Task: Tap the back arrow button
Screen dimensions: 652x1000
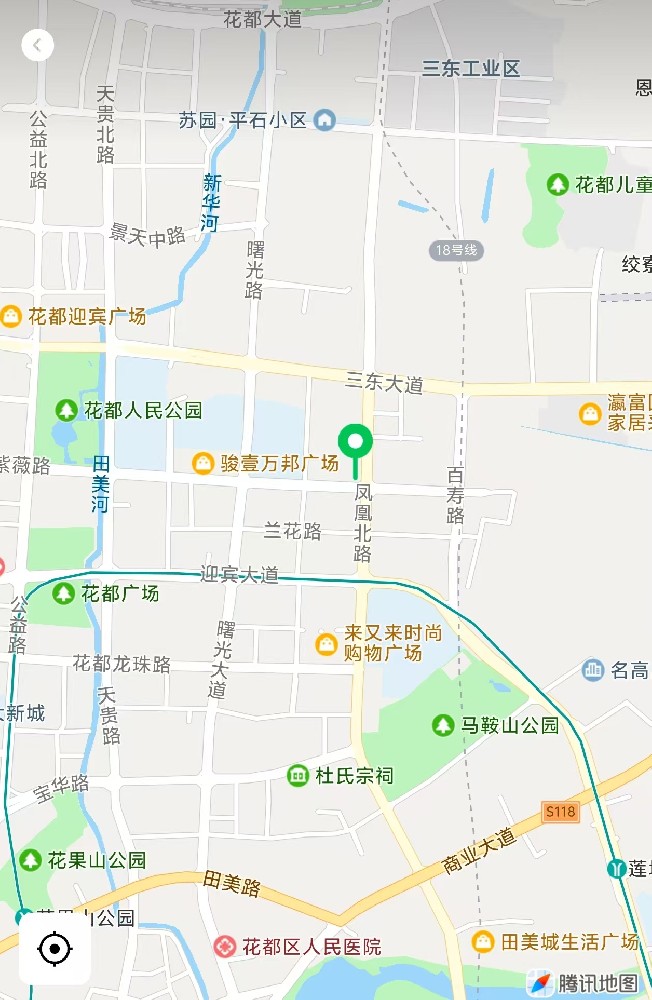Action: pos(37,45)
